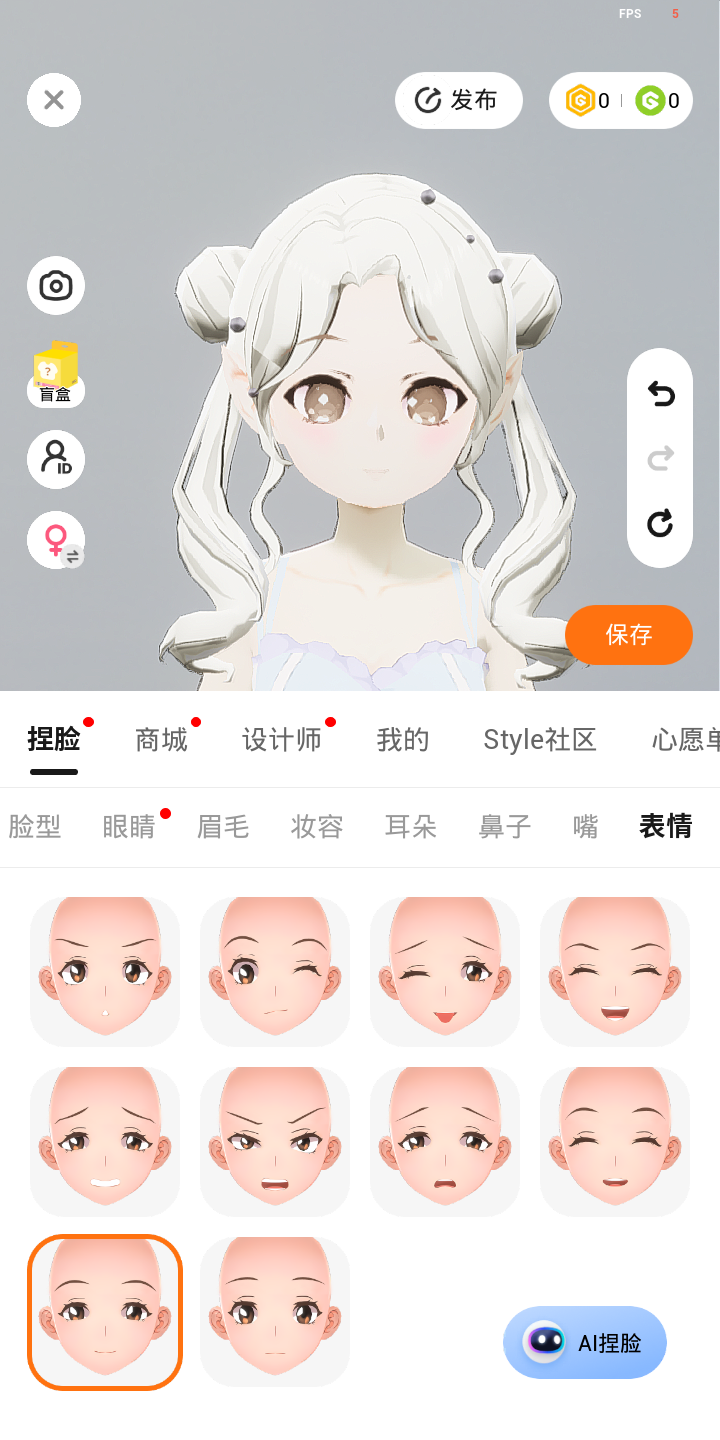Switch to the 商城 tab
This screenshot has height=1440, width=720.
coord(162,740)
